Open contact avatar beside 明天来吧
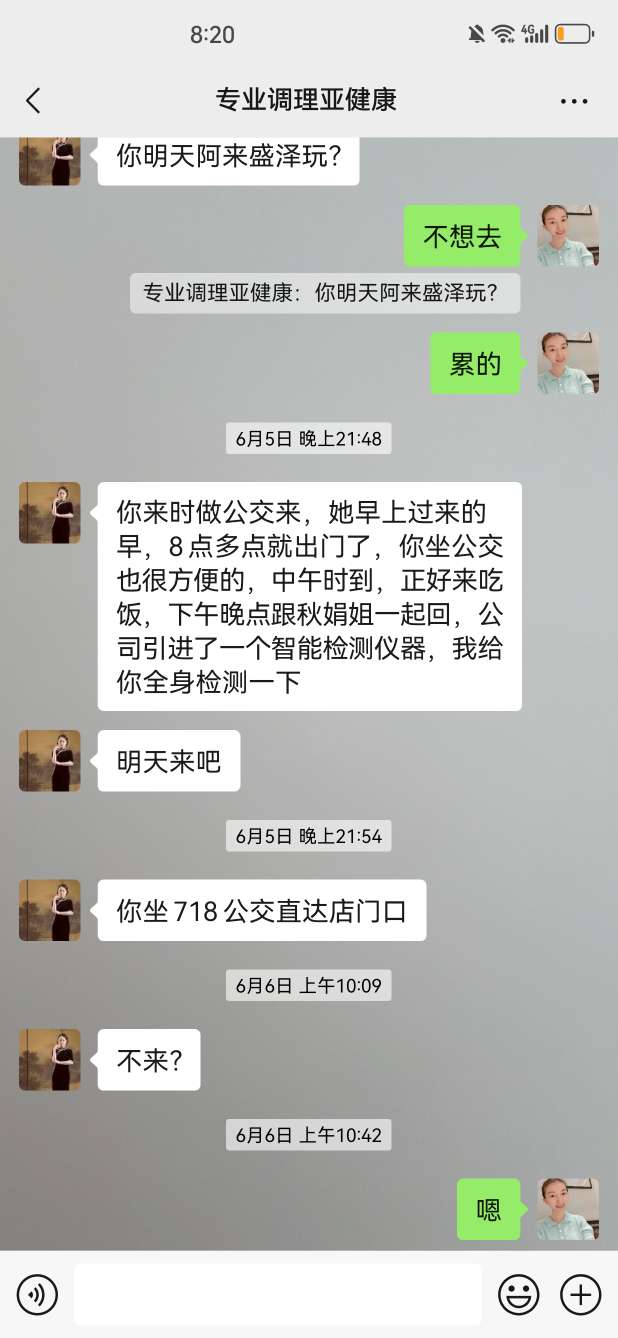The height and width of the screenshot is (1338, 618). pyautogui.click(x=49, y=761)
